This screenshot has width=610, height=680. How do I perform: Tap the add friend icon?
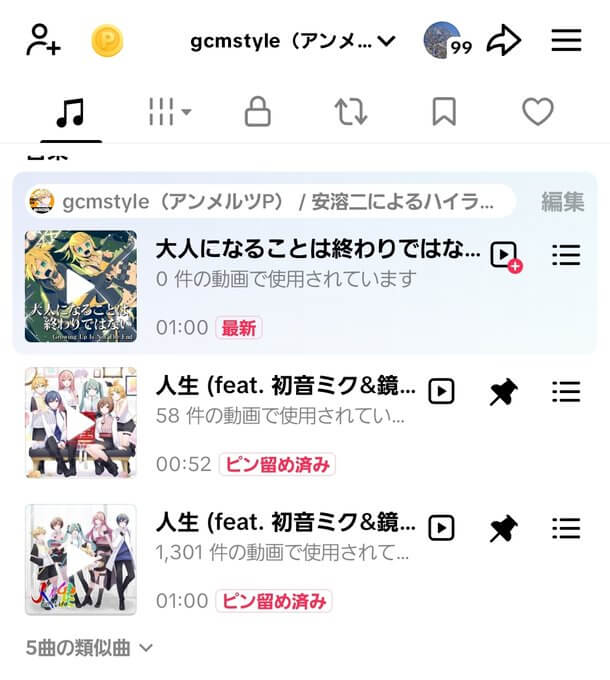(x=43, y=41)
